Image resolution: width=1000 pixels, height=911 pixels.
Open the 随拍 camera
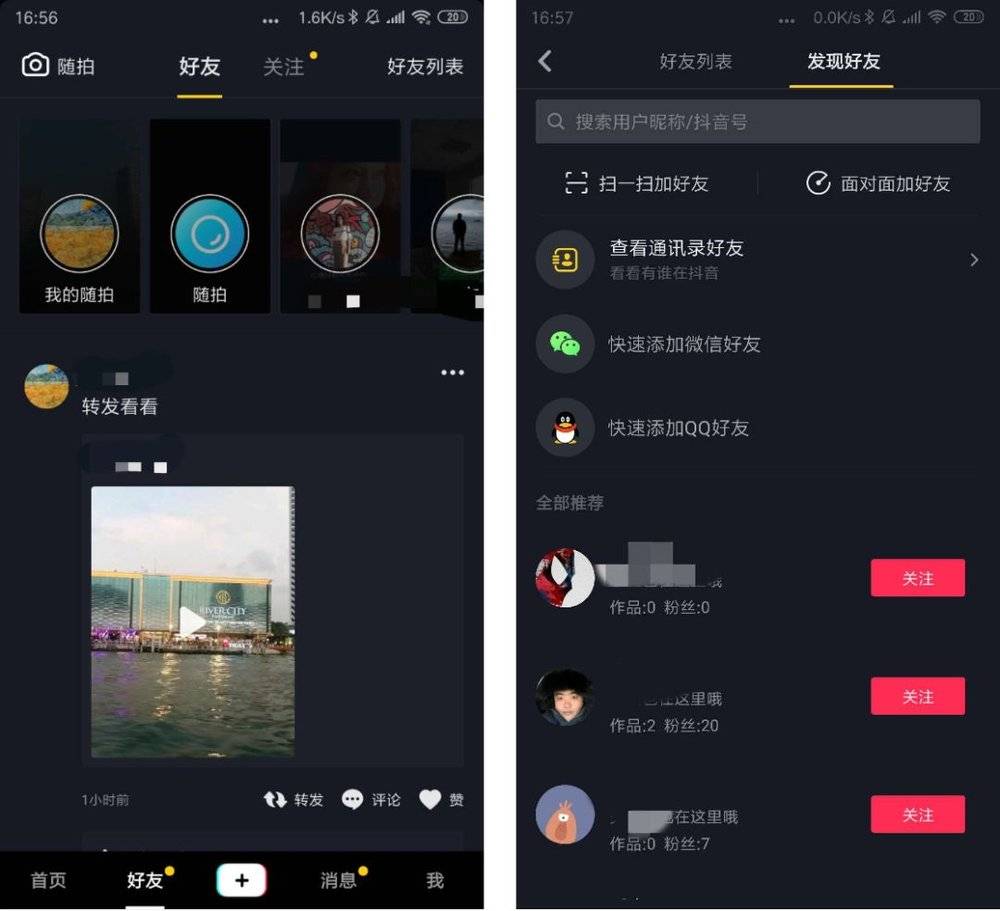pyautogui.click(x=58, y=66)
